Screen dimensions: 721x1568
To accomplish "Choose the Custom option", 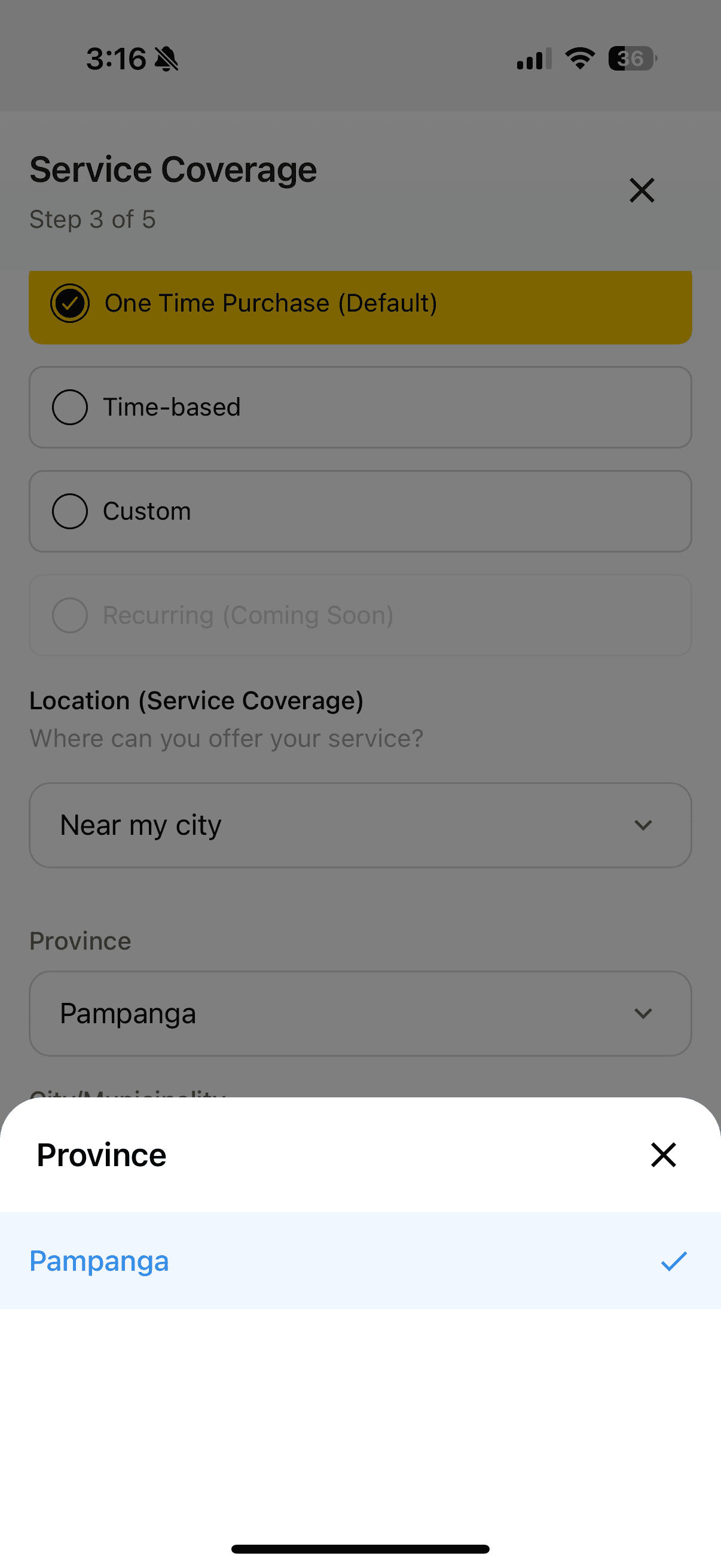I will 359,511.
